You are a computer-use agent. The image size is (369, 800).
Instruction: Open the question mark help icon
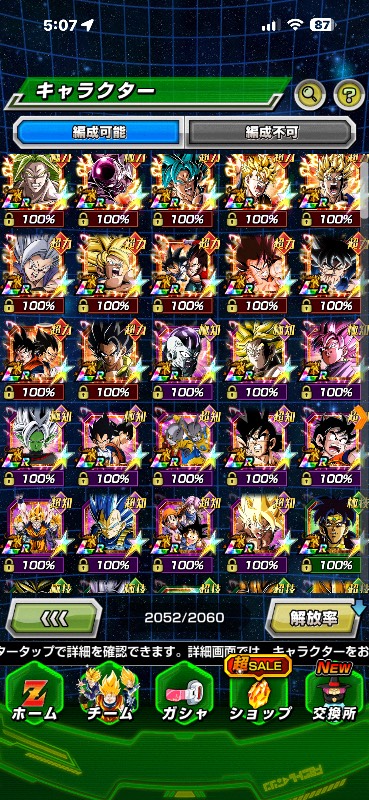pyautogui.click(x=349, y=93)
